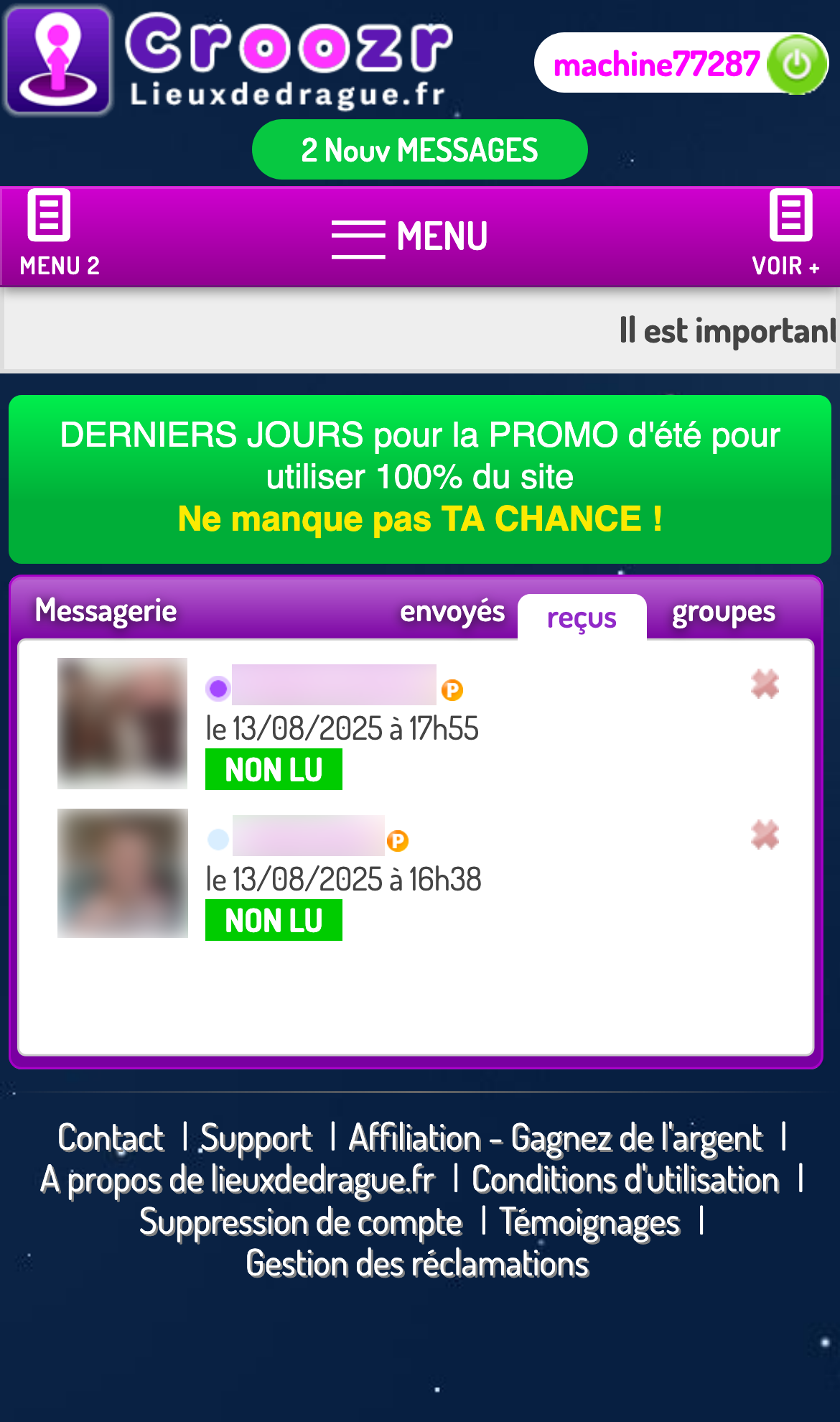Viewport: 840px width, 1422px height.
Task: Open Suppression de compte
Action: click(301, 1222)
